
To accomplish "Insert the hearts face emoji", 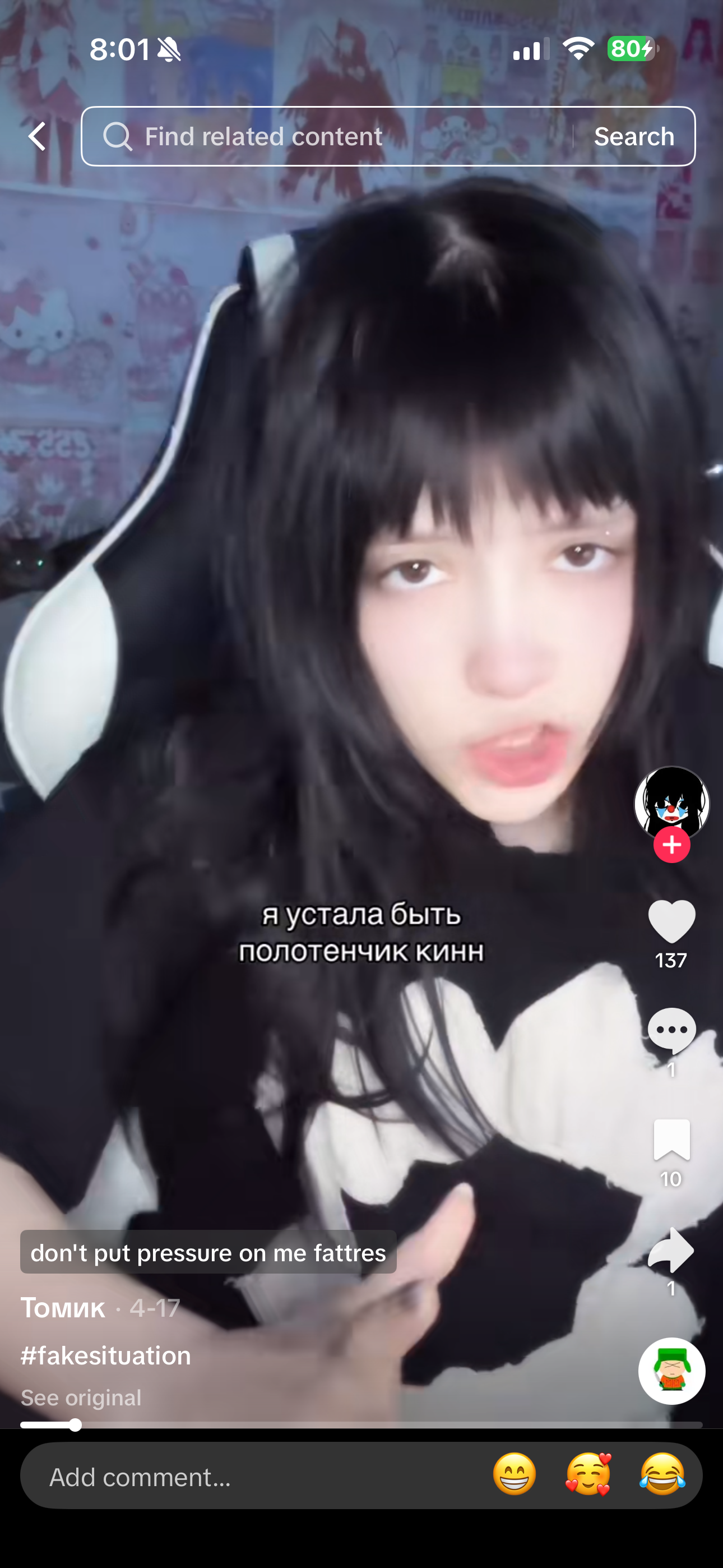I will (x=588, y=1474).
